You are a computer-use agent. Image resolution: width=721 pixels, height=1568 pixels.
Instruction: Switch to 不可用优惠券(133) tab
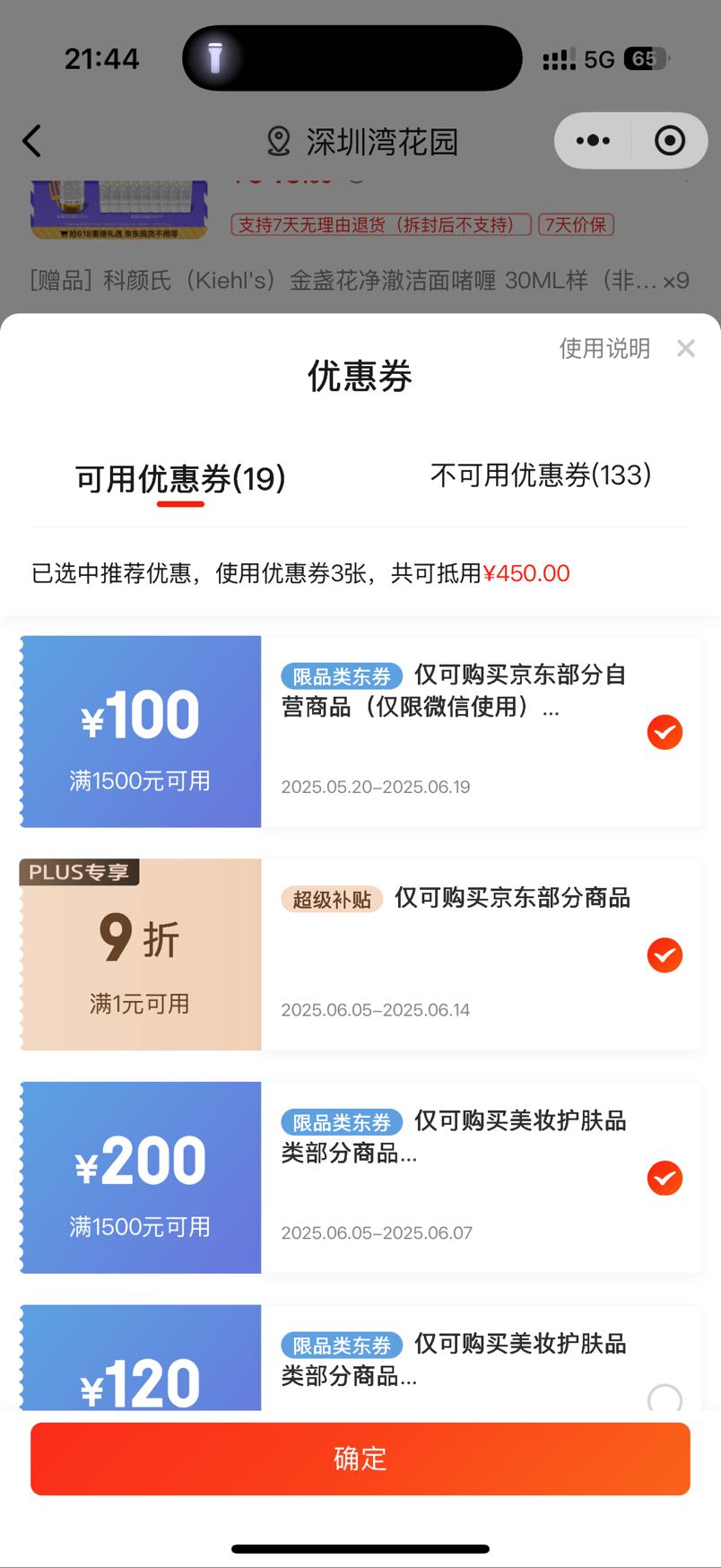coord(541,475)
